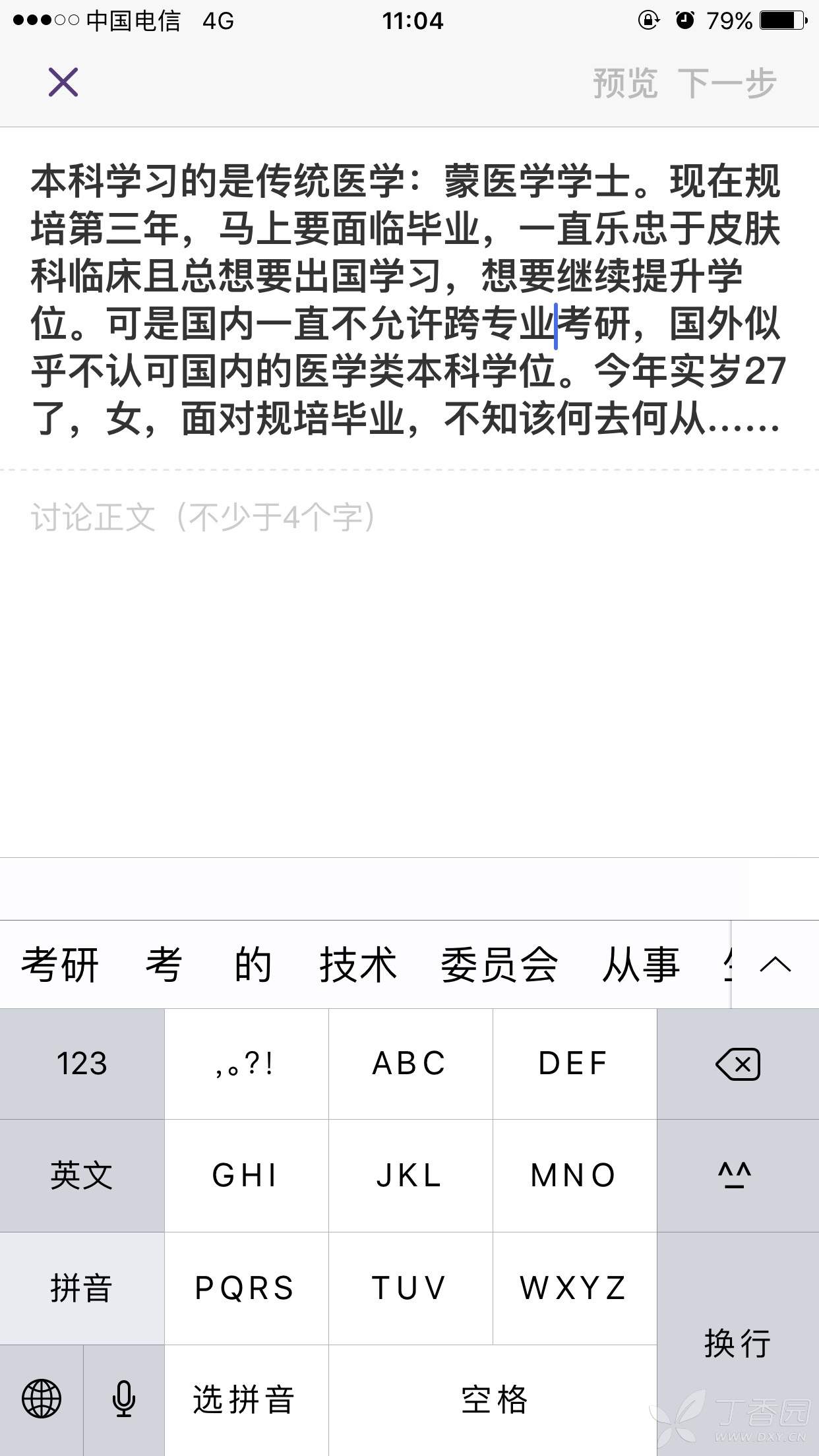Tap the keyboard backspace key
Screen dimensions: 819x1456
coord(738,1064)
